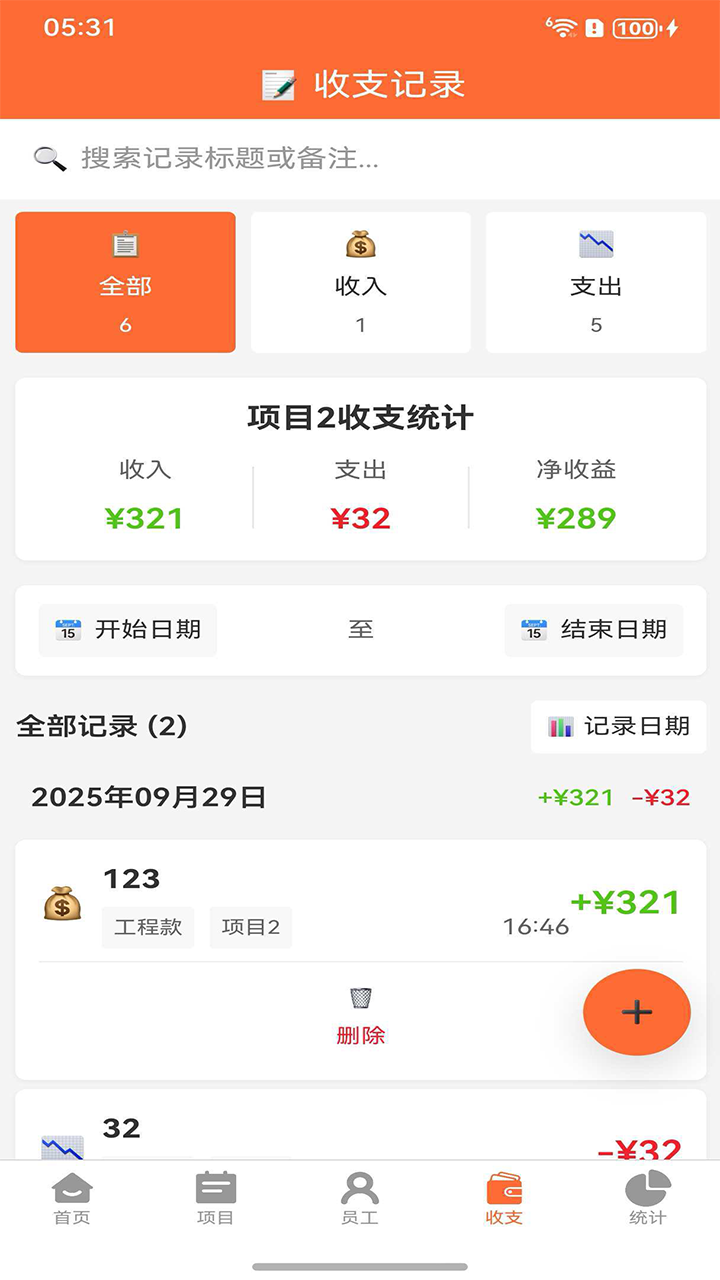Viewport: 720px width, 1280px height.
Task: Open the 记录日期 sort option
Action: tap(618, 727)
